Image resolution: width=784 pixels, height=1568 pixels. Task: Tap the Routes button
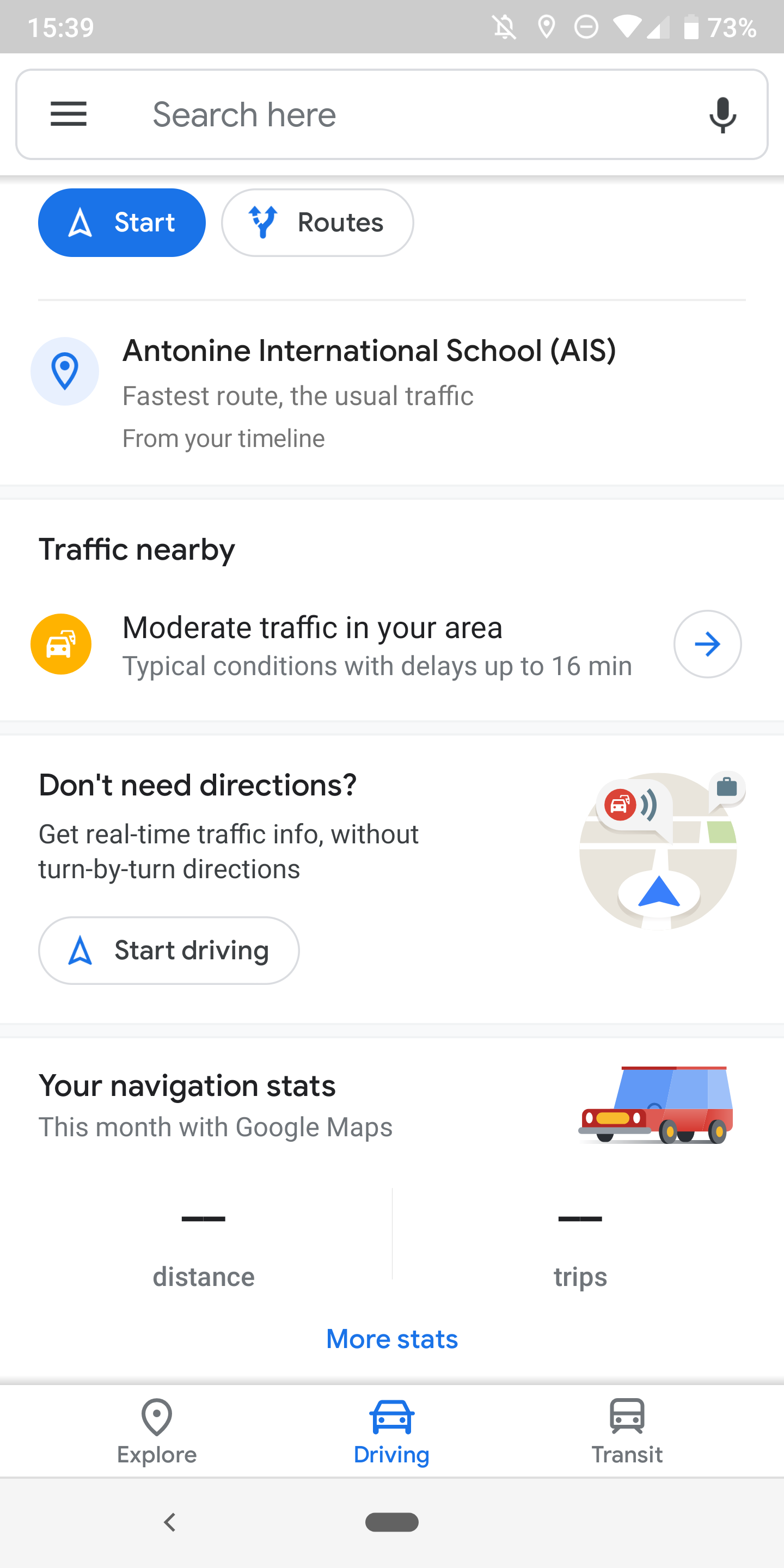[x=316, y=222]
